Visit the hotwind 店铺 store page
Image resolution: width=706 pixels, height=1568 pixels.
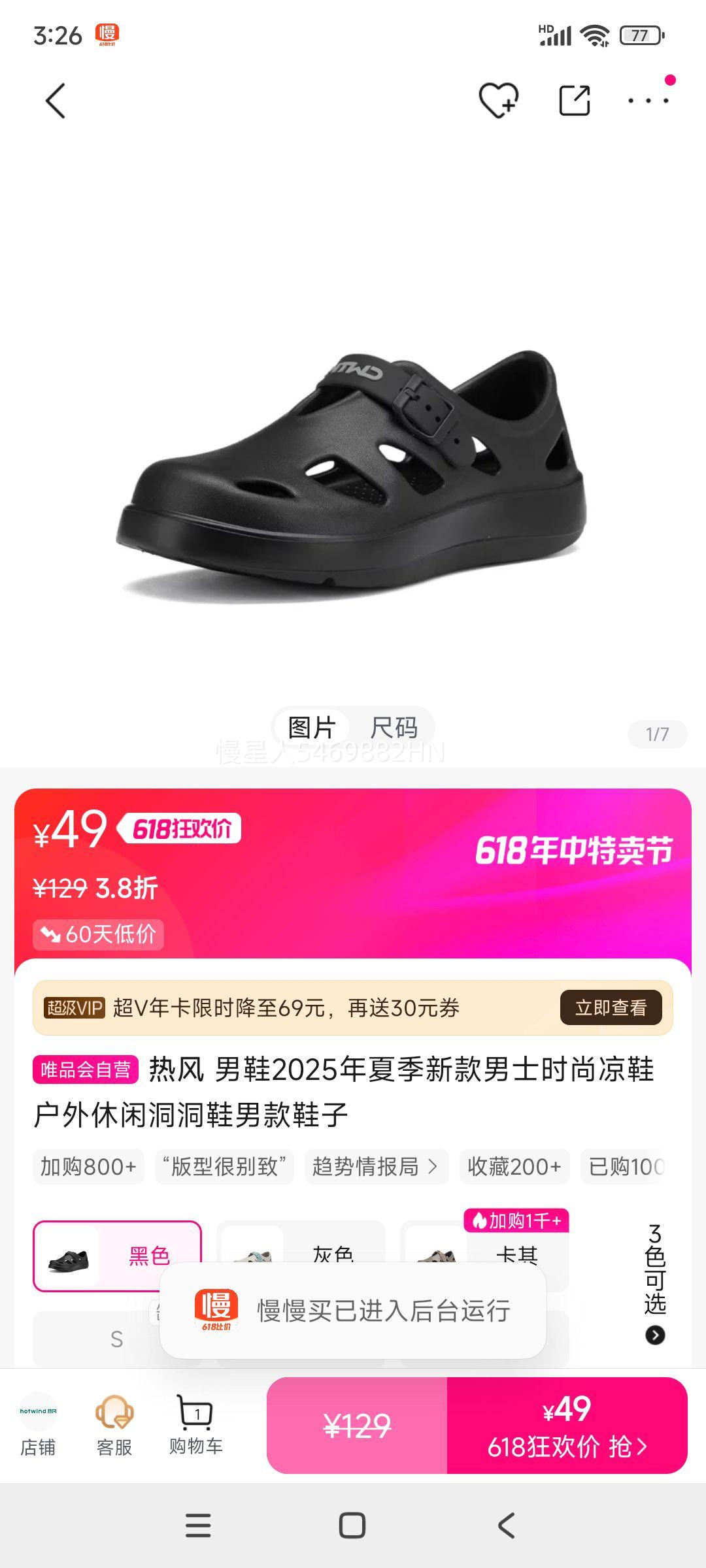38,1424
